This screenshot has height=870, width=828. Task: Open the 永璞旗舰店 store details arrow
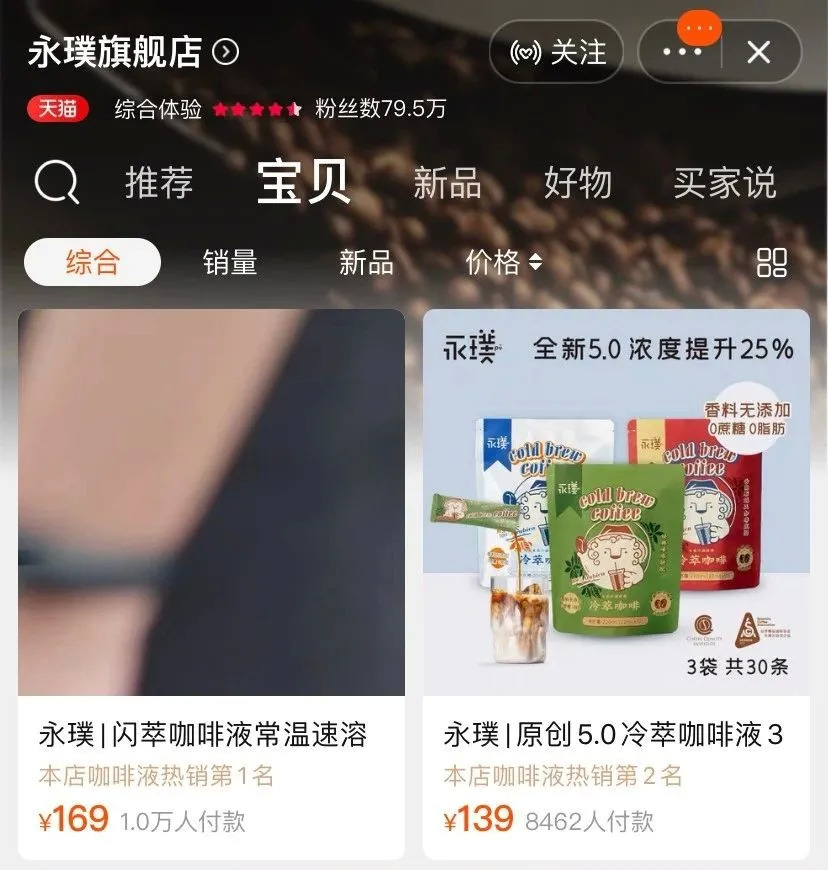(x=227, y=51)
